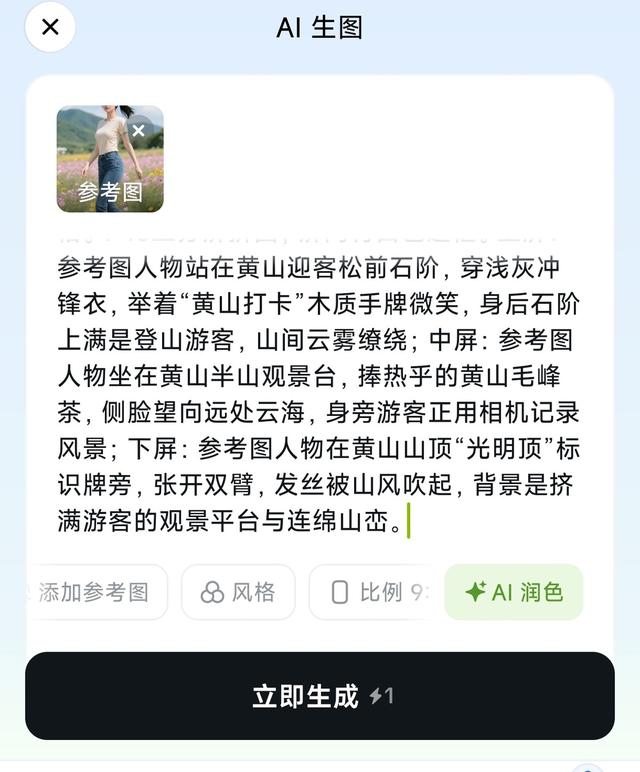Close the AI 生图 screen
The width and height of the screenshot is (640, 772).
click(x=50, y=27)
